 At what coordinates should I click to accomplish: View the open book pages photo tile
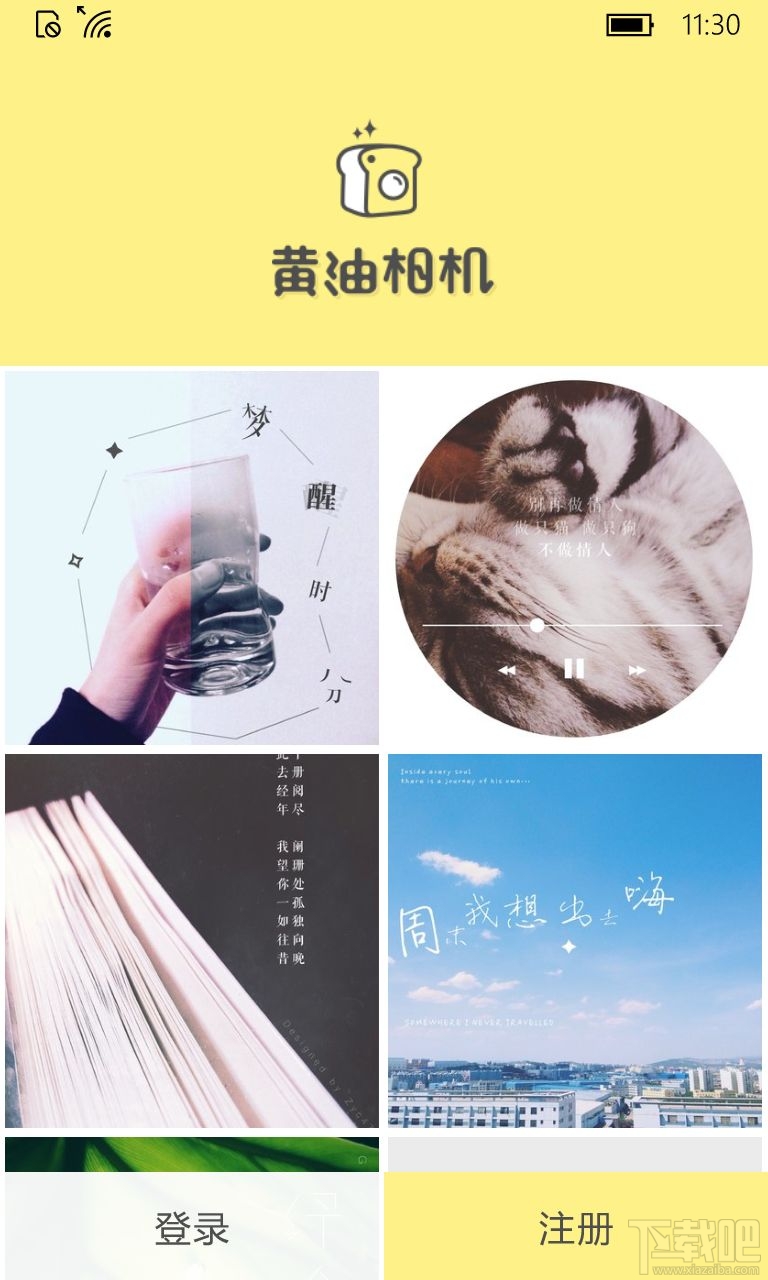point(192,941)
